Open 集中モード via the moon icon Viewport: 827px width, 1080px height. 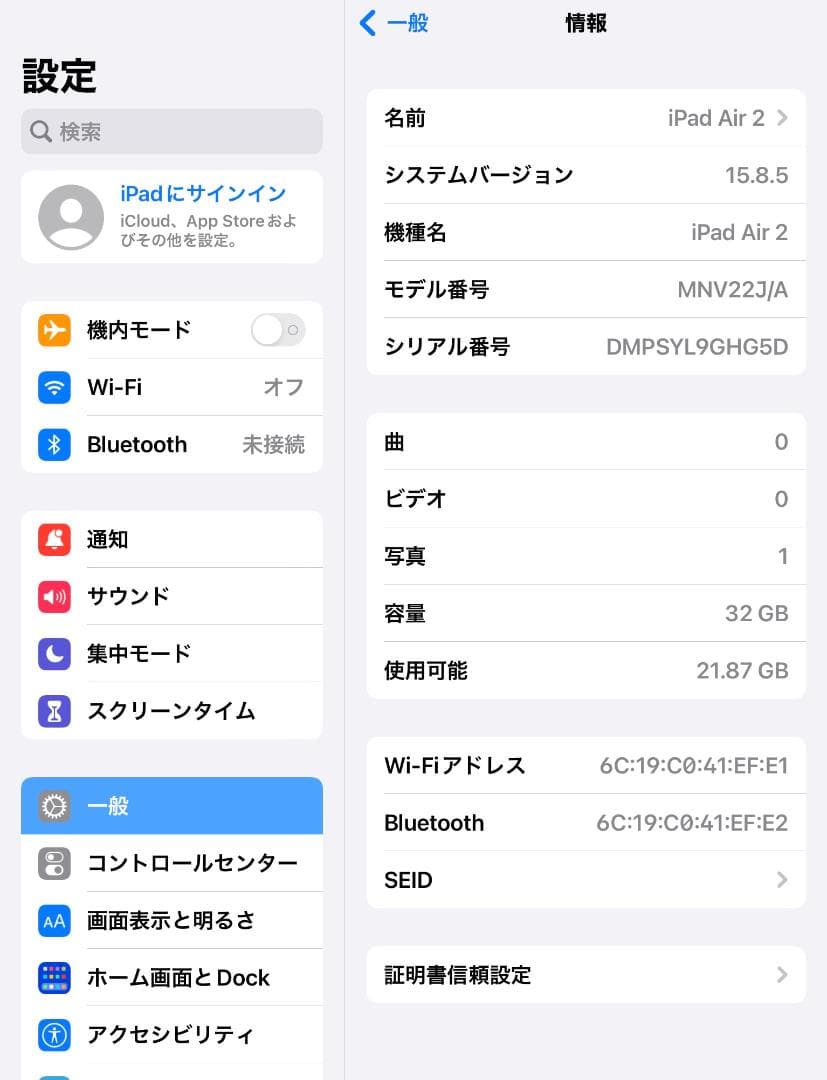click(53, 653)
